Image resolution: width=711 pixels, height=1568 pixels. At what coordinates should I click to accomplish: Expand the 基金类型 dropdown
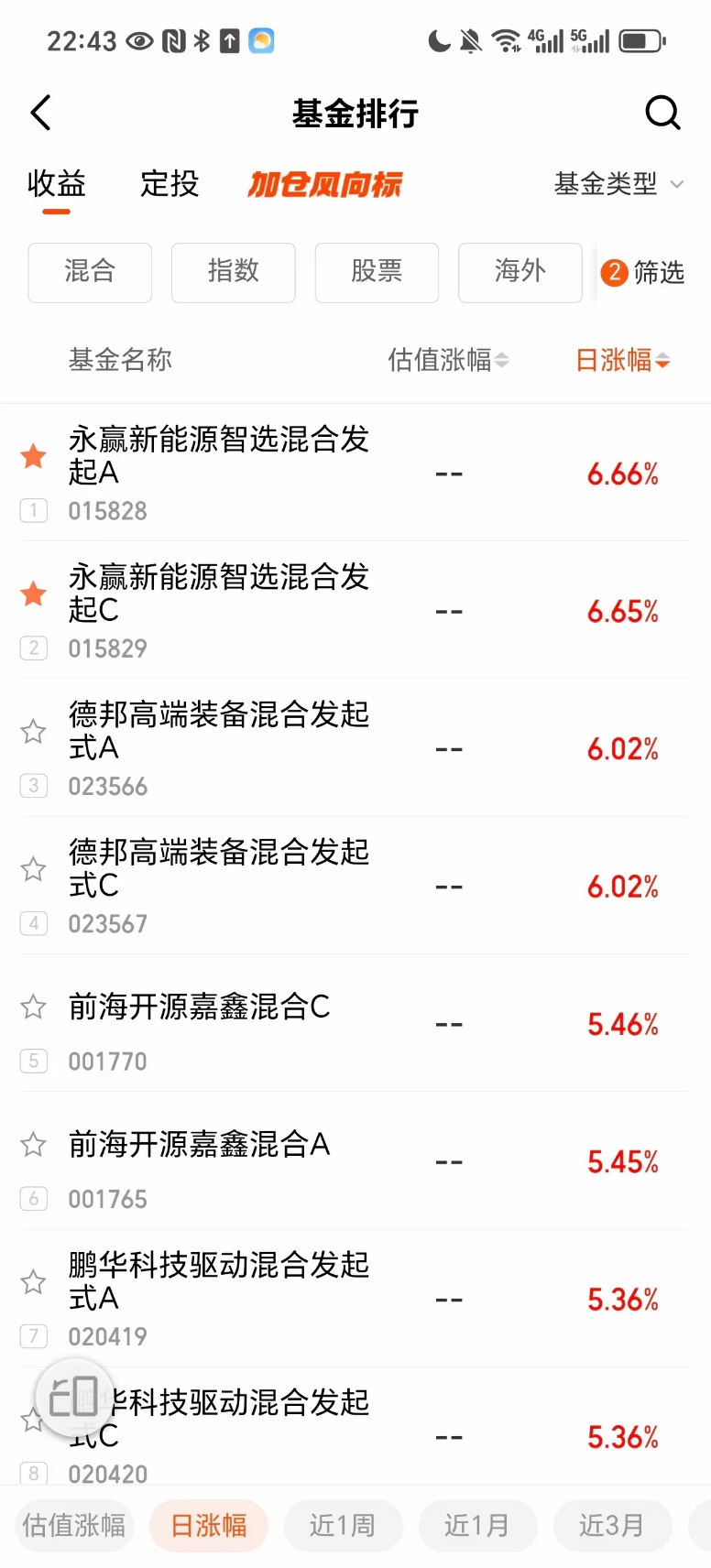pyautogui.click(x=619, y=184)
